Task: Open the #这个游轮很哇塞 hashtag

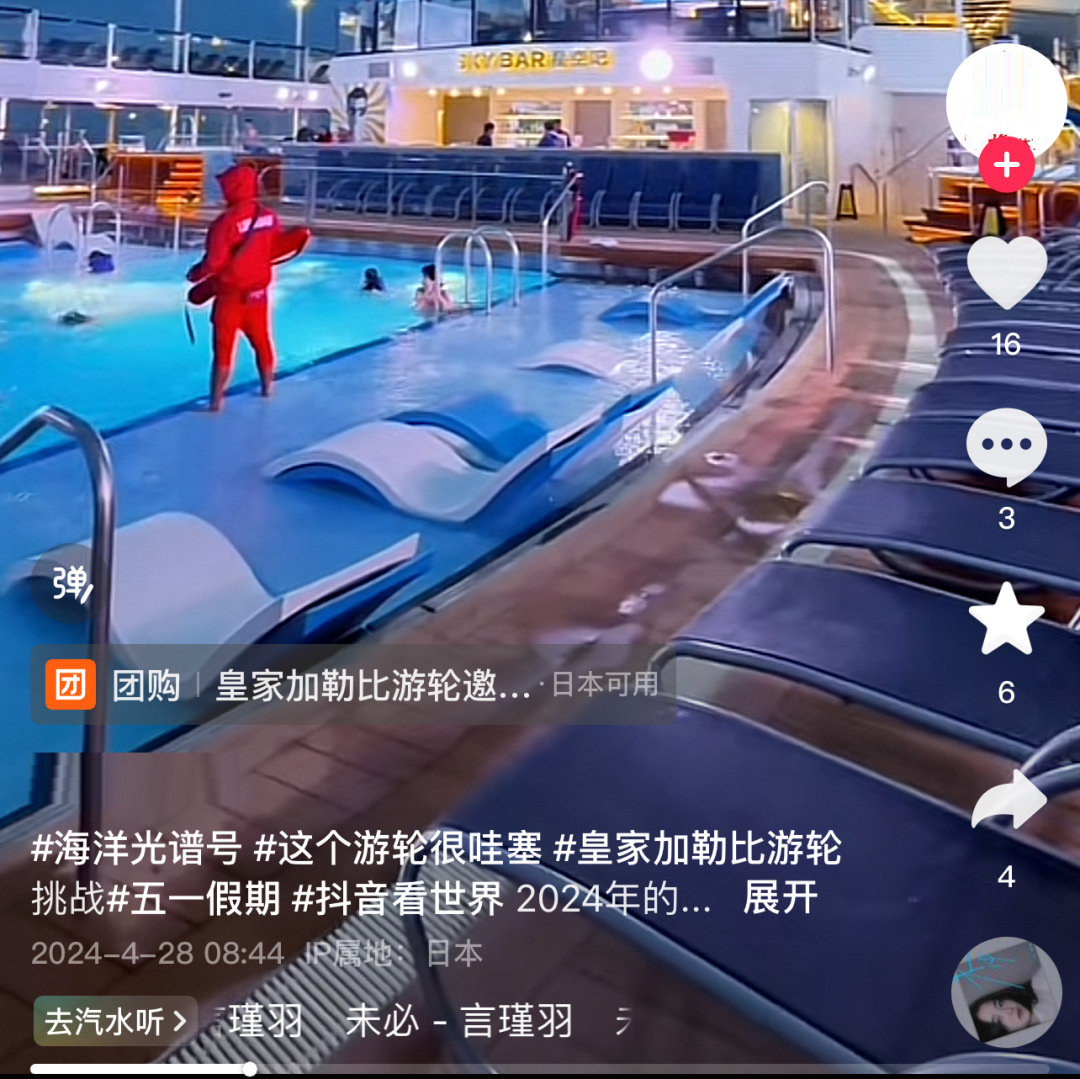Action: coord(398,849)
